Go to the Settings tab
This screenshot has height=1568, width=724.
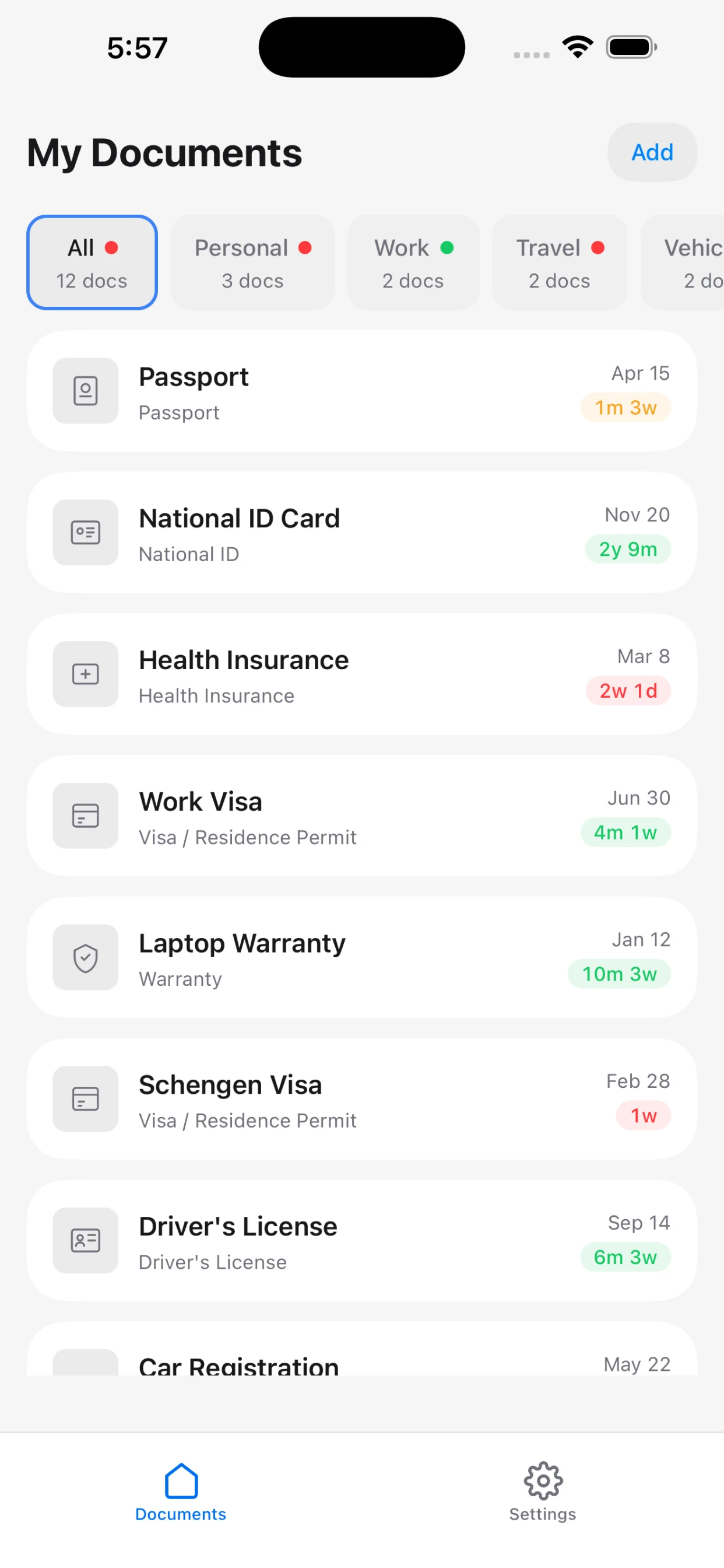tap(543, 1492)
